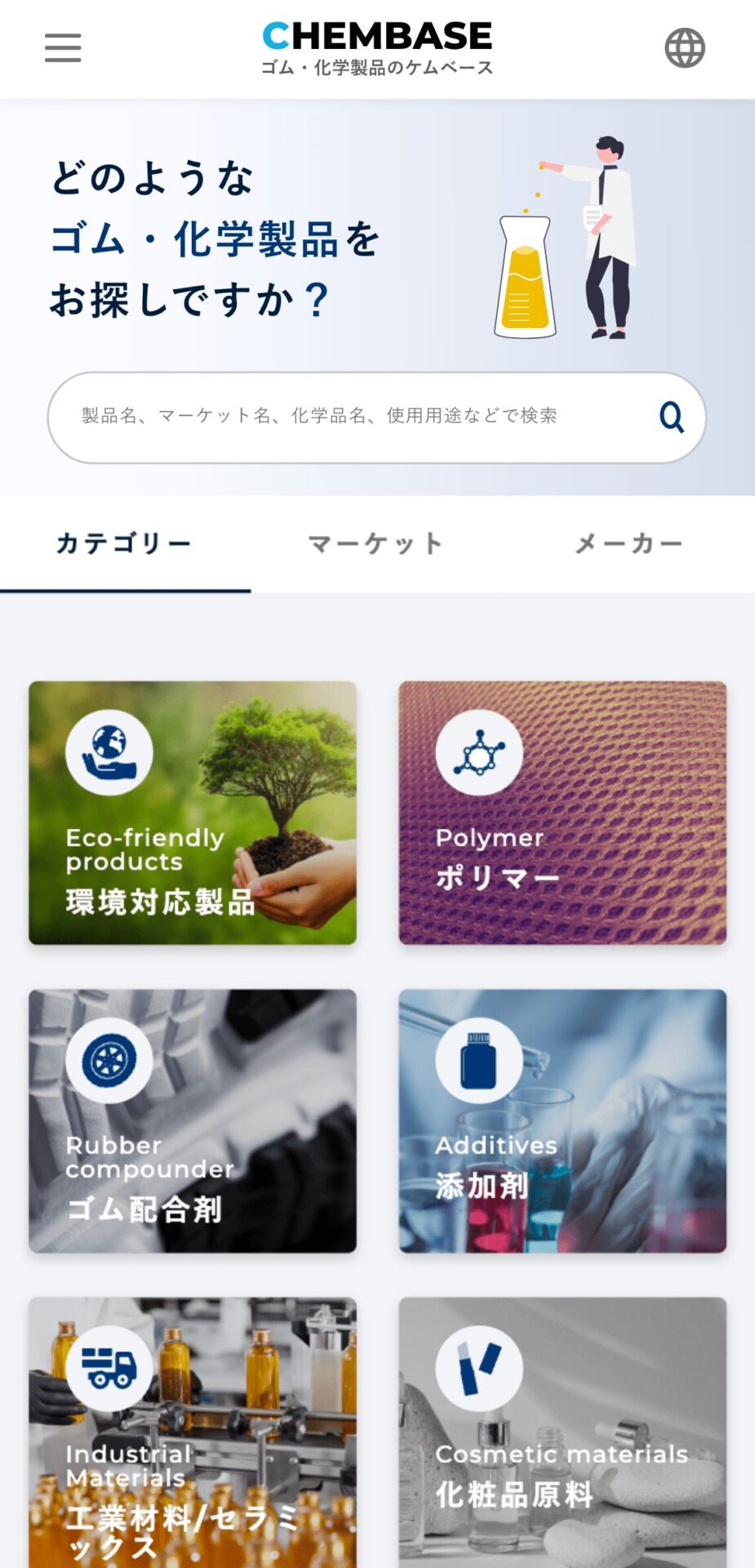The height and width of the screenshot is (1568, 755).
Task: View the Cosmetic materials category
Action: tap(562, 1431)
